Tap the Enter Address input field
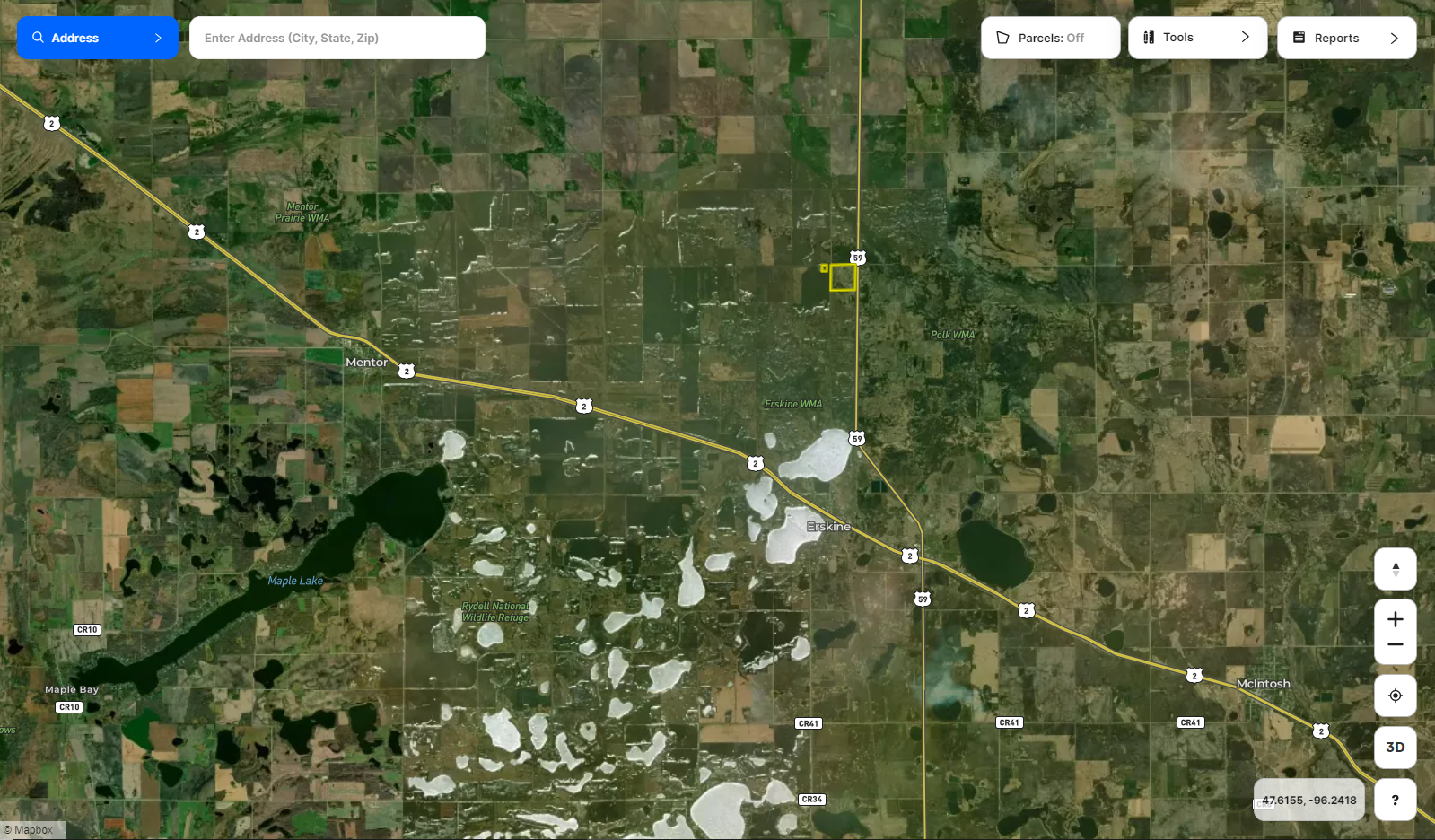This screenshot has height=840, width=1435. pos(337,38)
